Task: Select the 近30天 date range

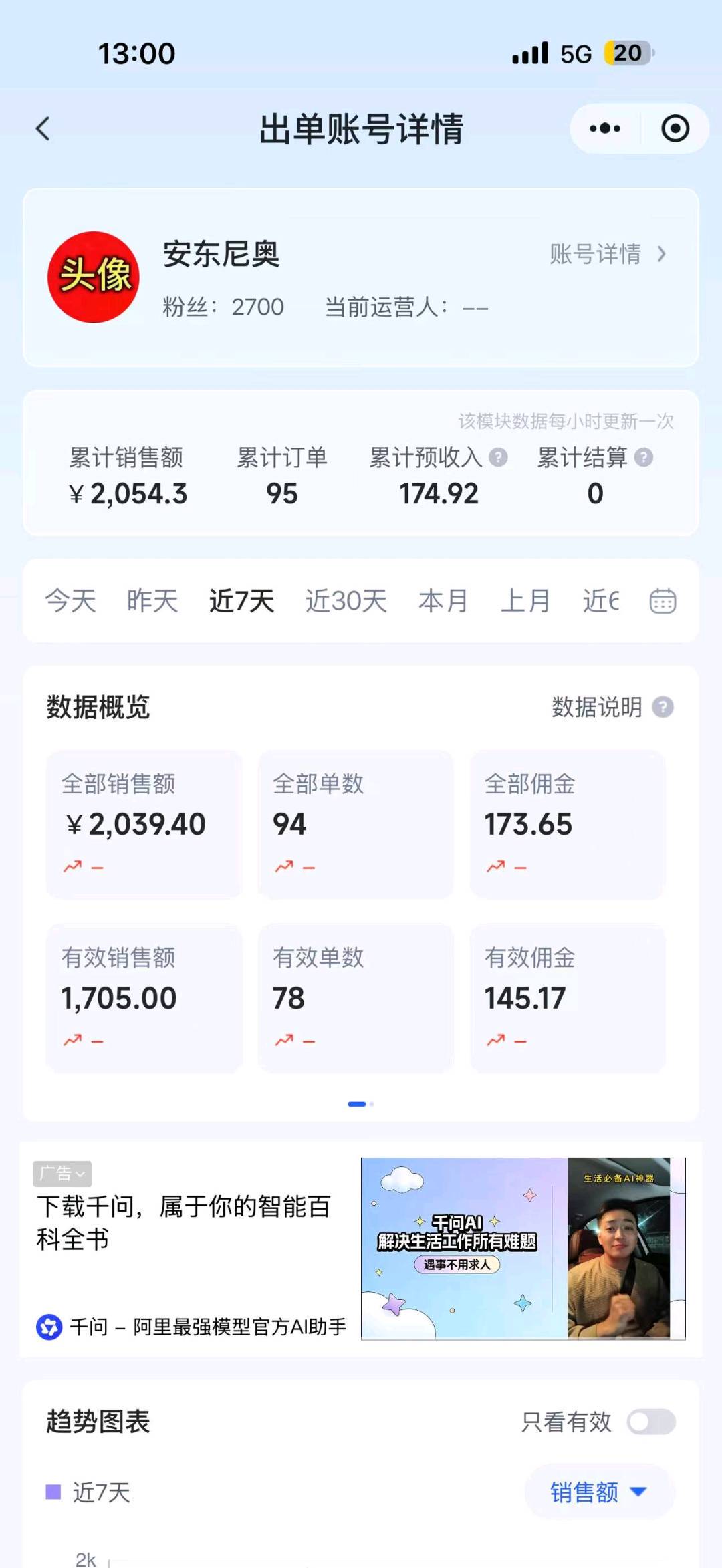Action: [346, 600]
